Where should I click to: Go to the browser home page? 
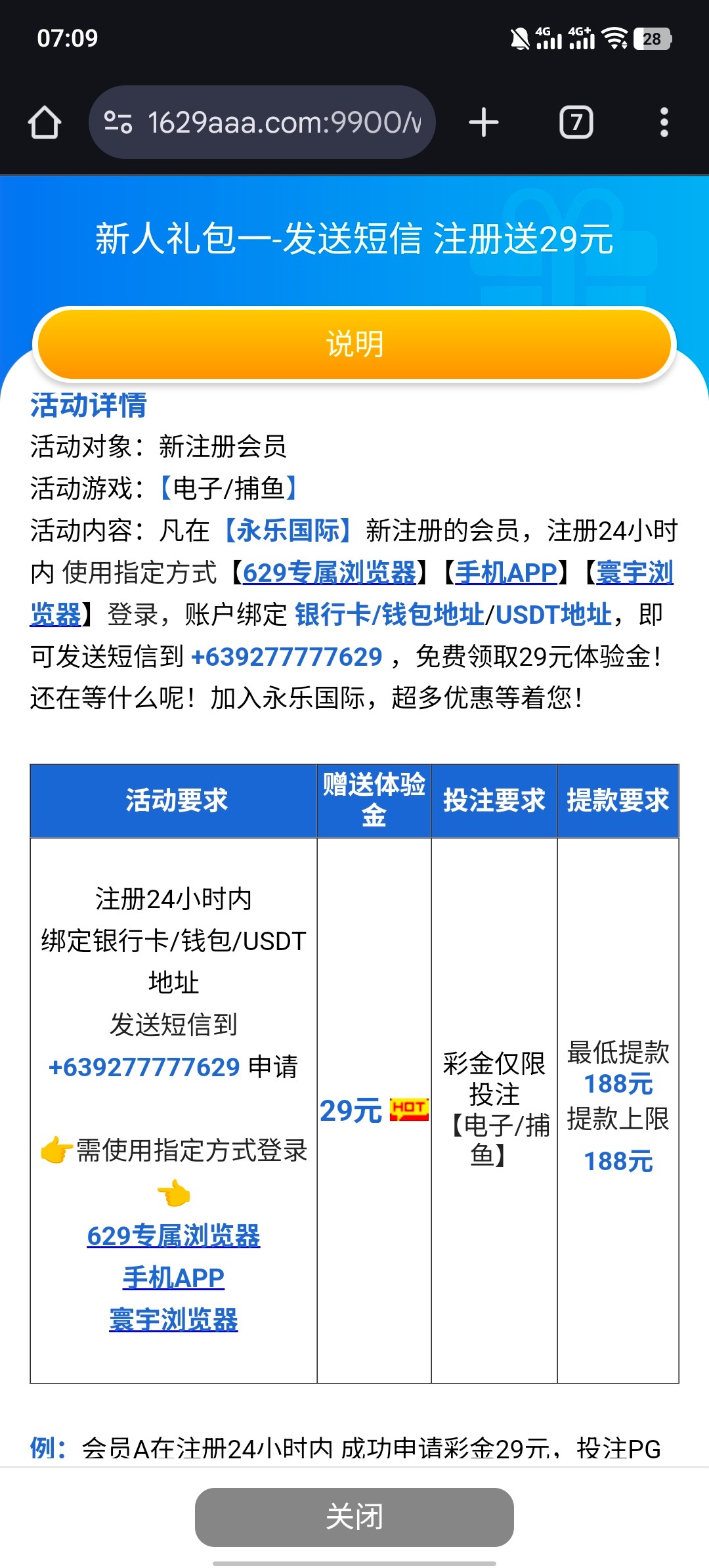(x=45, y=122)
